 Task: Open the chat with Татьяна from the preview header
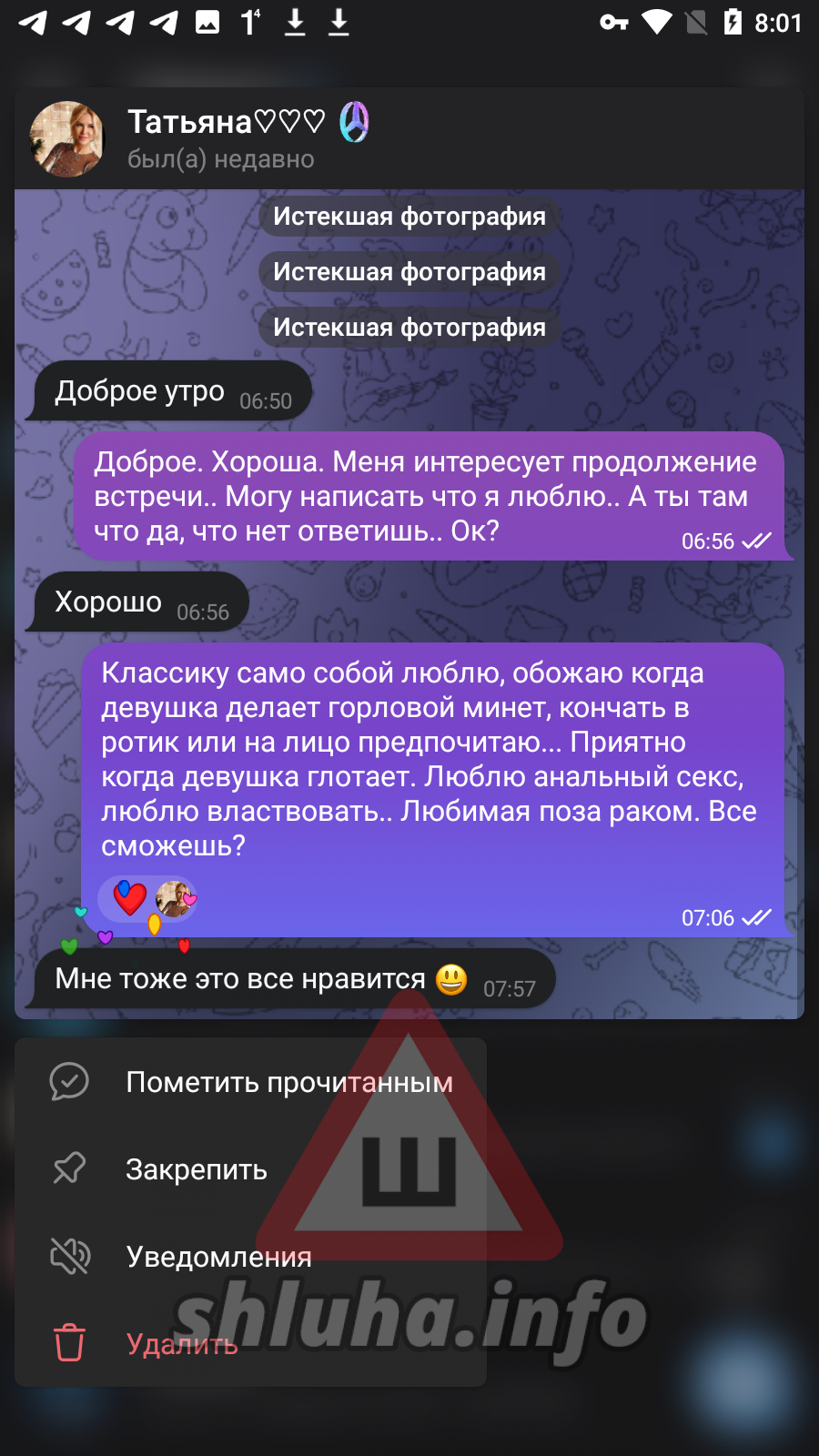coord(225,138)
